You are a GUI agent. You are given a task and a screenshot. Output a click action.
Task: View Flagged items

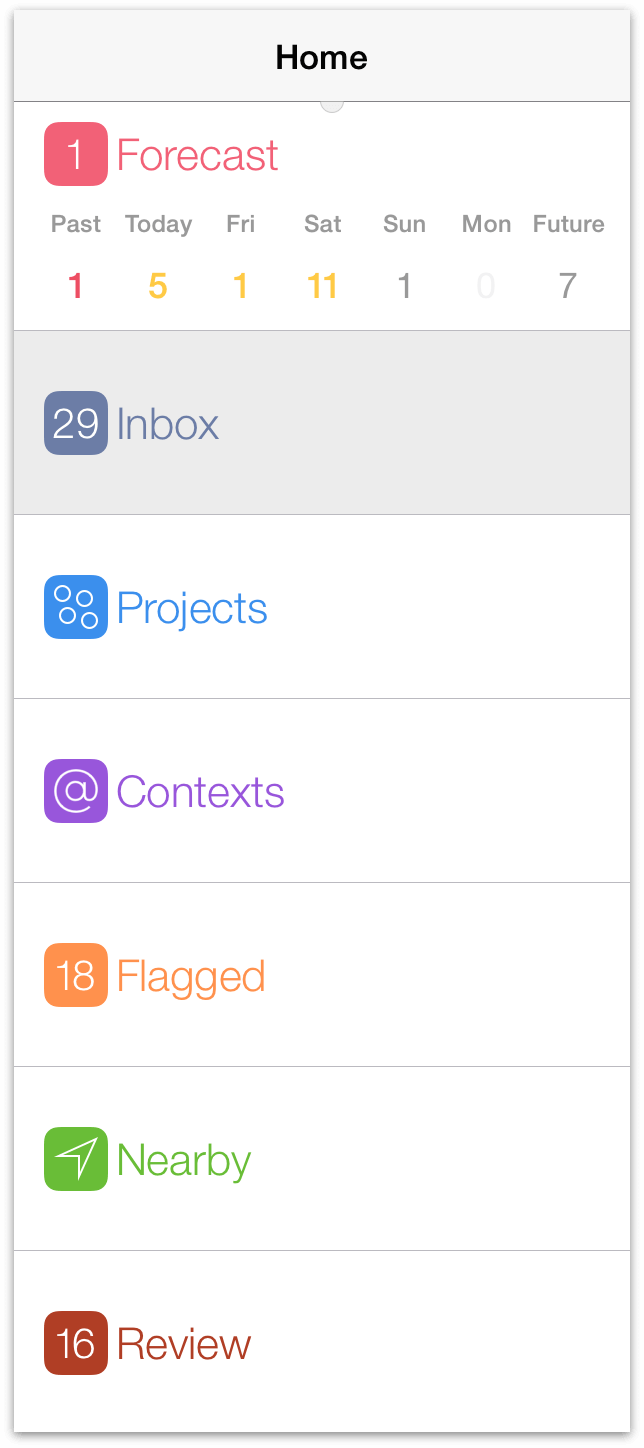point(190,975)
